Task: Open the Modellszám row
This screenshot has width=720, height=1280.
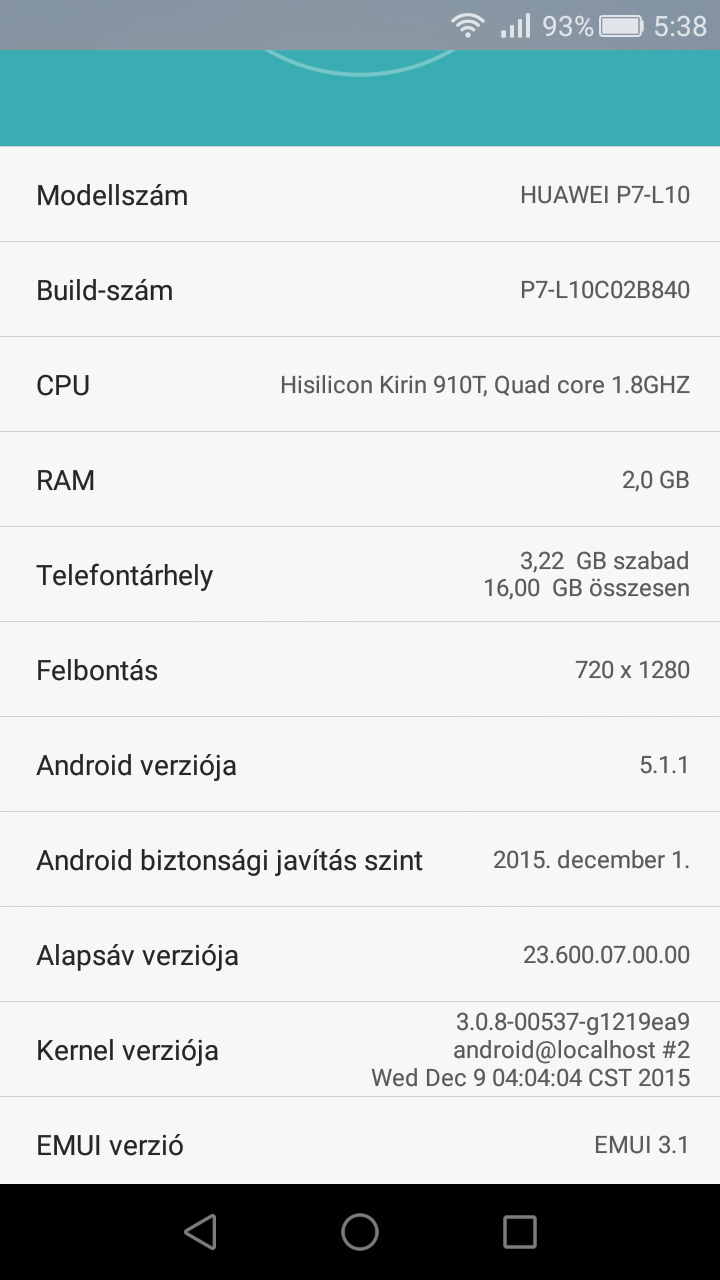Action: 360,195
